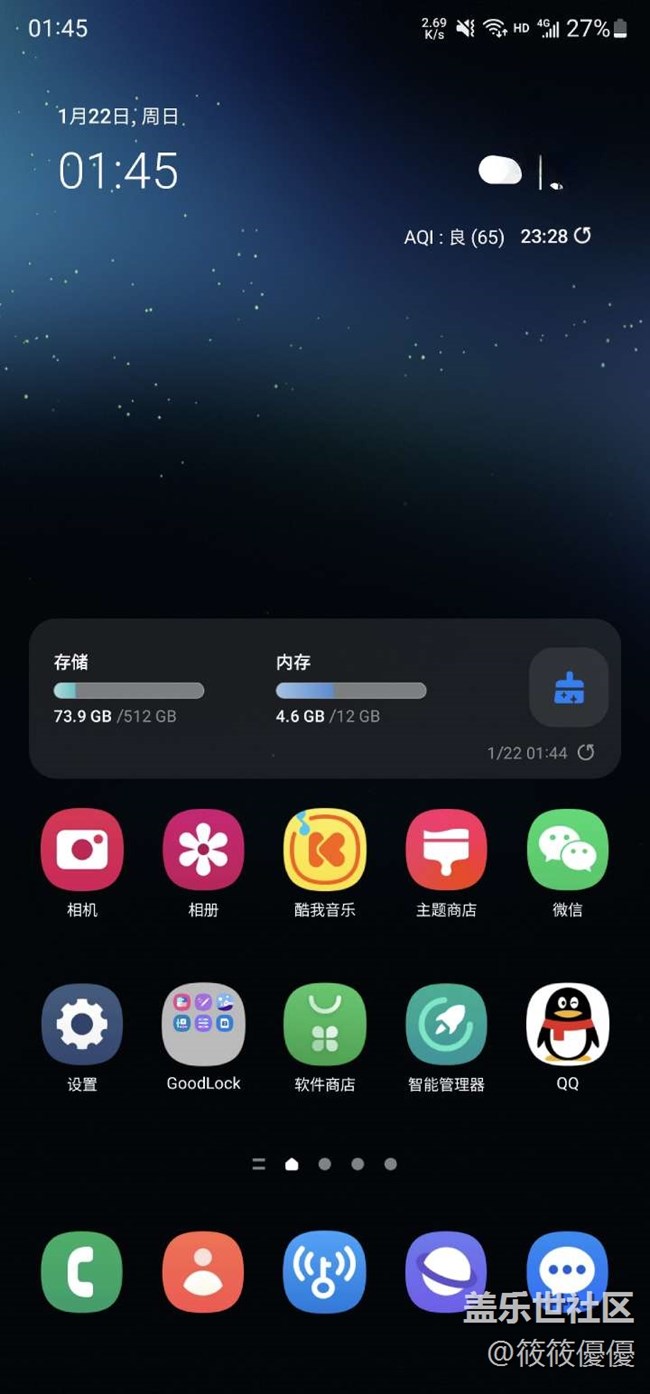This screenshot has width=650, height=1394.
Task: Open the QQ app
Action: (x=567, y=1024)
